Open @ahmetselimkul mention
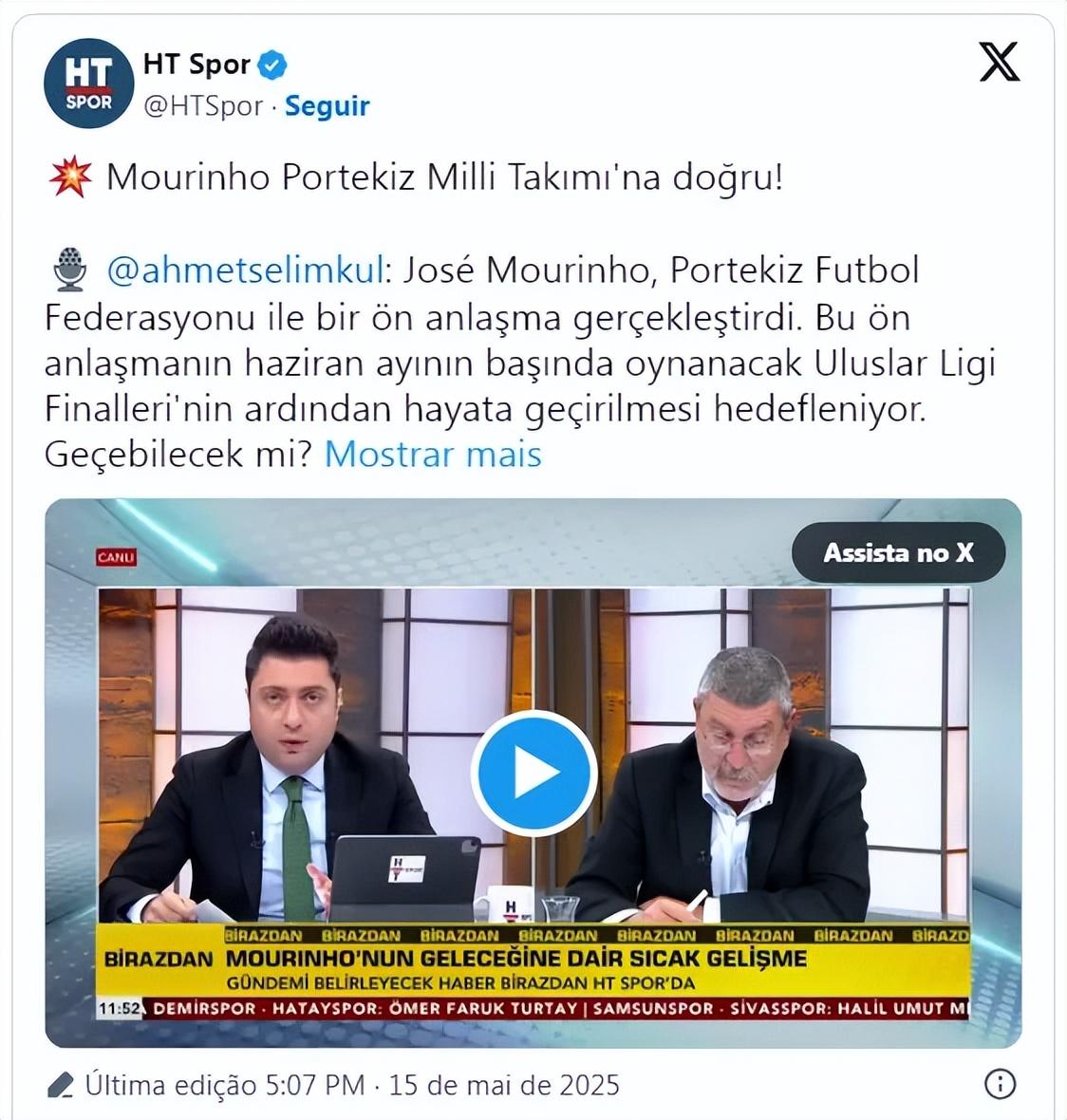 tap(245, 271)
